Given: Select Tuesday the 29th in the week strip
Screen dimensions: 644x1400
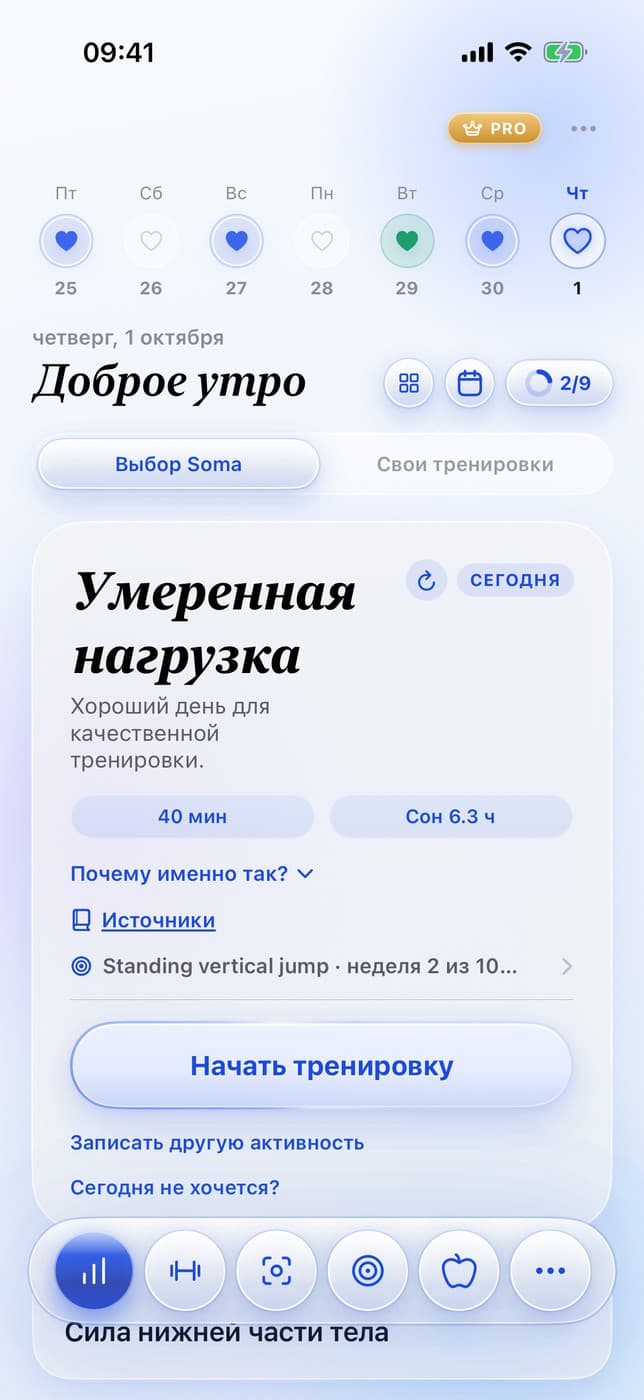Looking at the screenshot, I should [x=407, y=241].
